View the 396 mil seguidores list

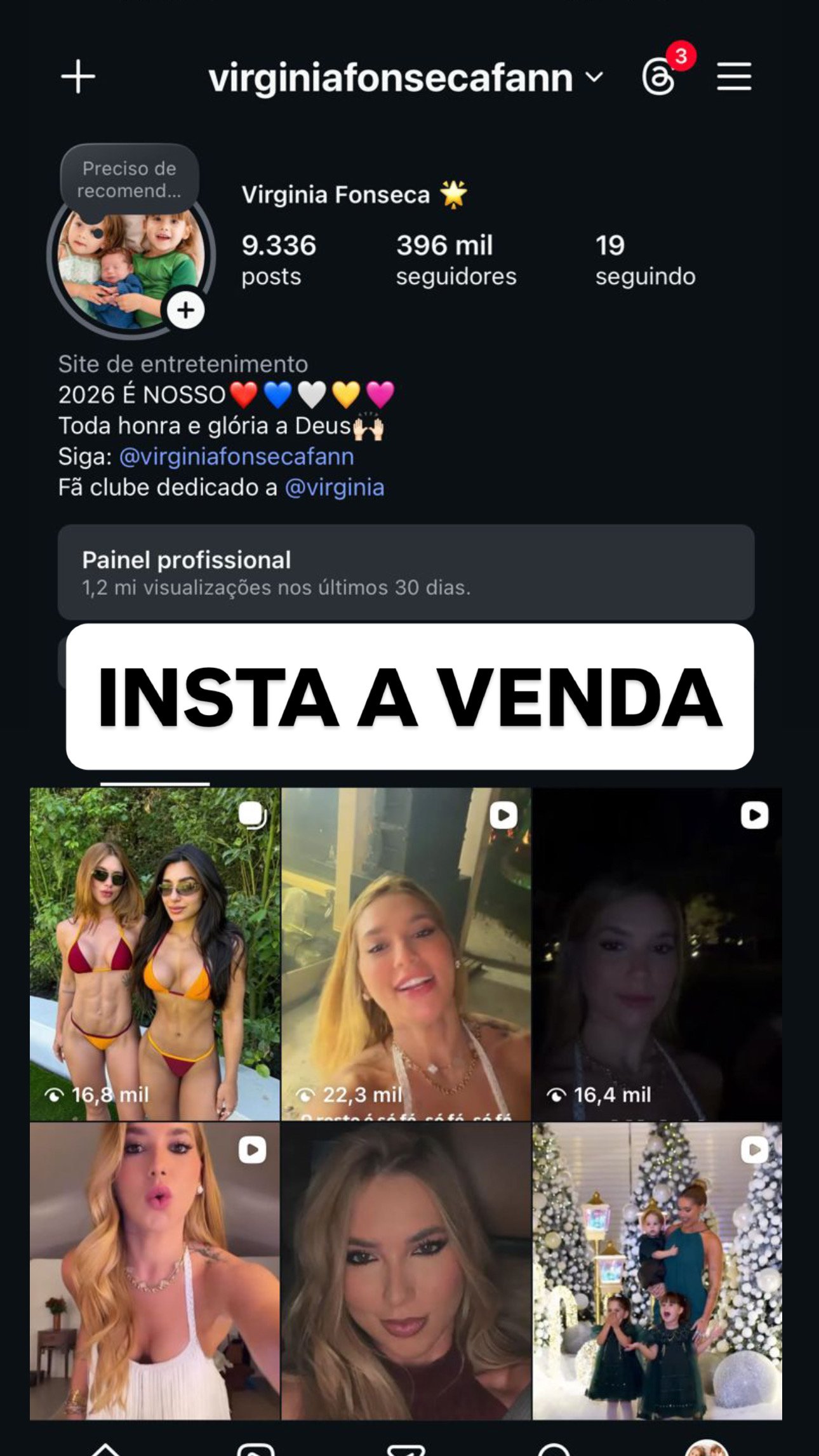(456, 260)
